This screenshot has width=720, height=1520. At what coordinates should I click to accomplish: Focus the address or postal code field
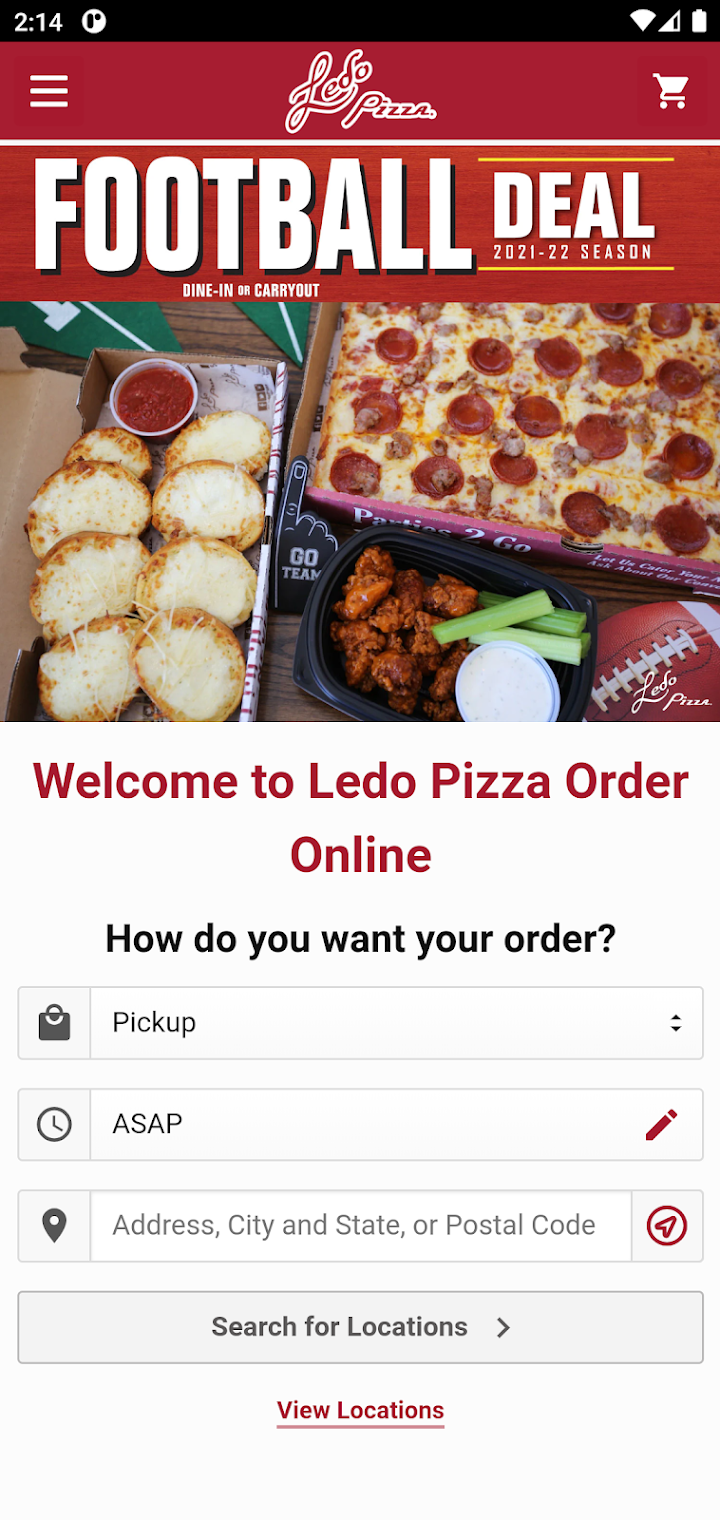pos(360,1226)
